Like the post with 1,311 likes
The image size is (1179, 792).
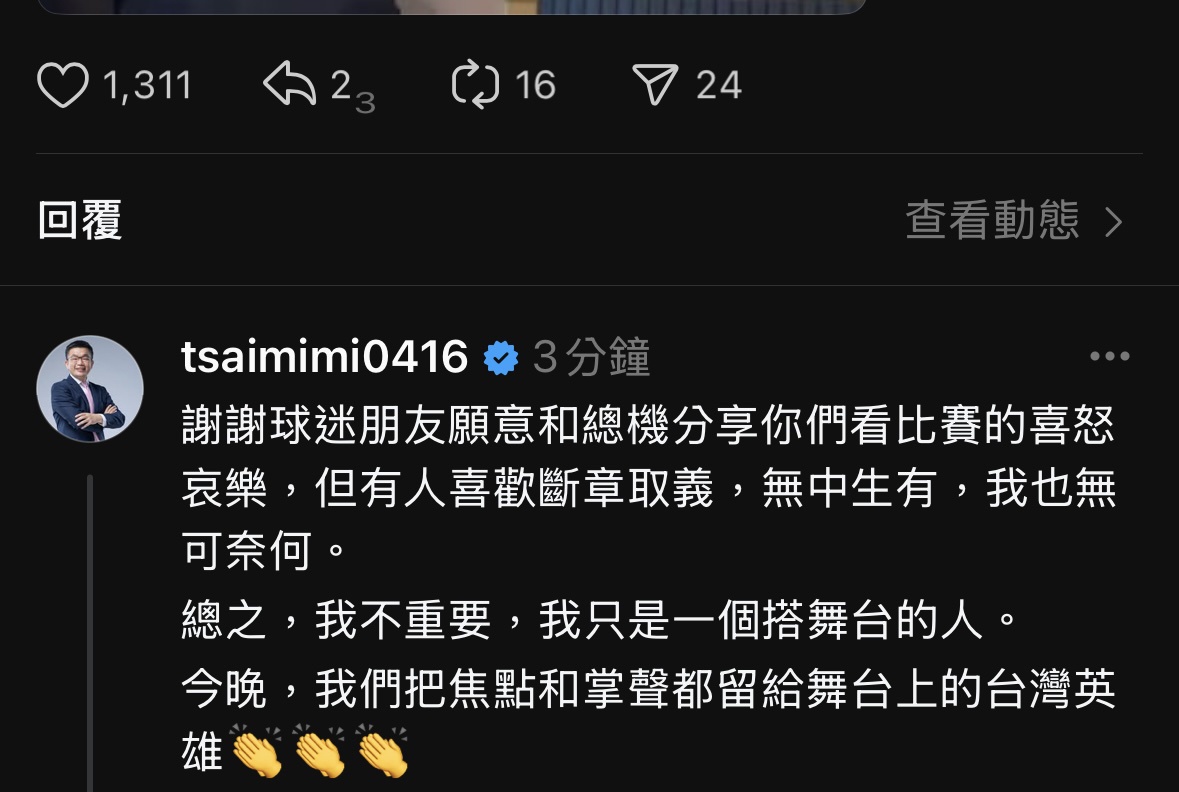point(63,85)
